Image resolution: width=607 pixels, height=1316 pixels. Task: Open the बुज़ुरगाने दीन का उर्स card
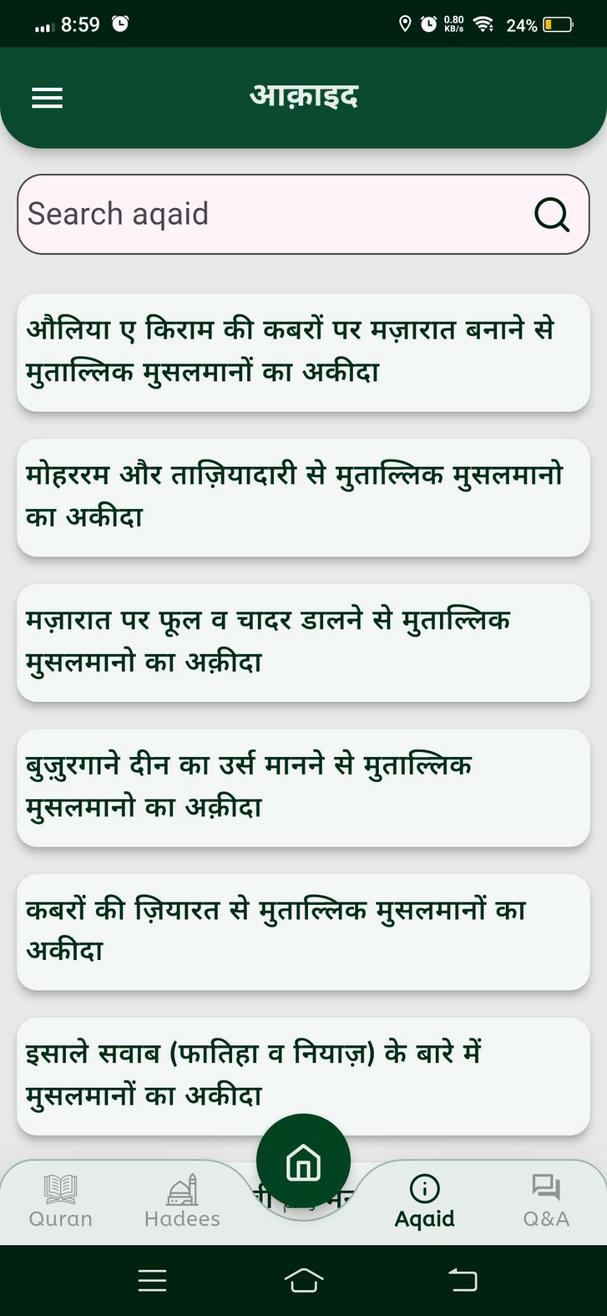click(303, 787)
